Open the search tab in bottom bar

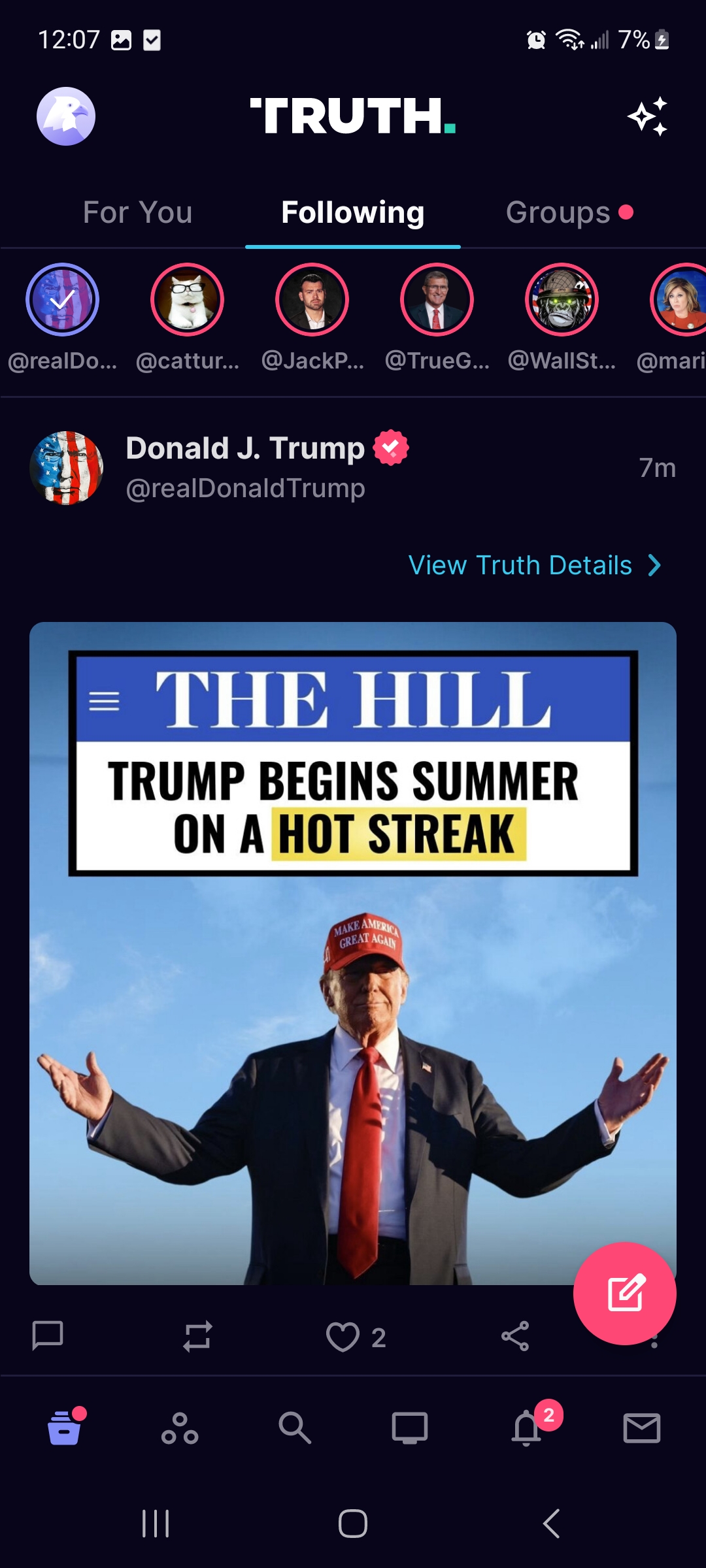click(295, 1428)
